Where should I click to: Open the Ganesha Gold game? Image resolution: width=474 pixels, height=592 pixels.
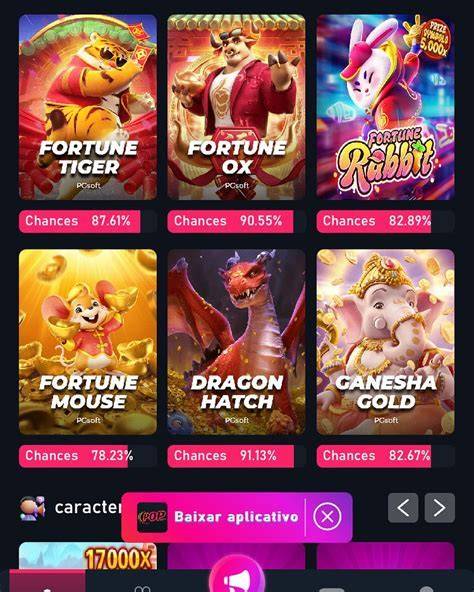[386, 342]
